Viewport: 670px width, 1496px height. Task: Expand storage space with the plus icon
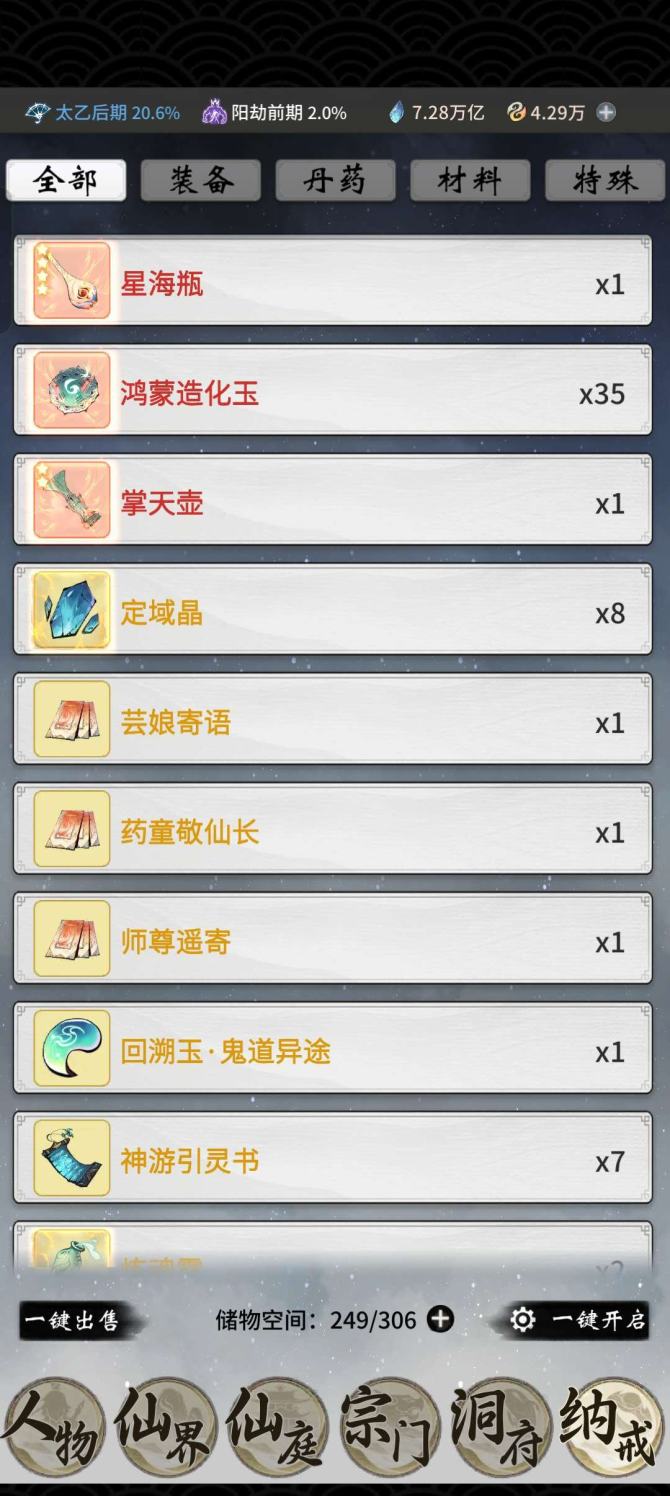click(x=441, y=1320)
